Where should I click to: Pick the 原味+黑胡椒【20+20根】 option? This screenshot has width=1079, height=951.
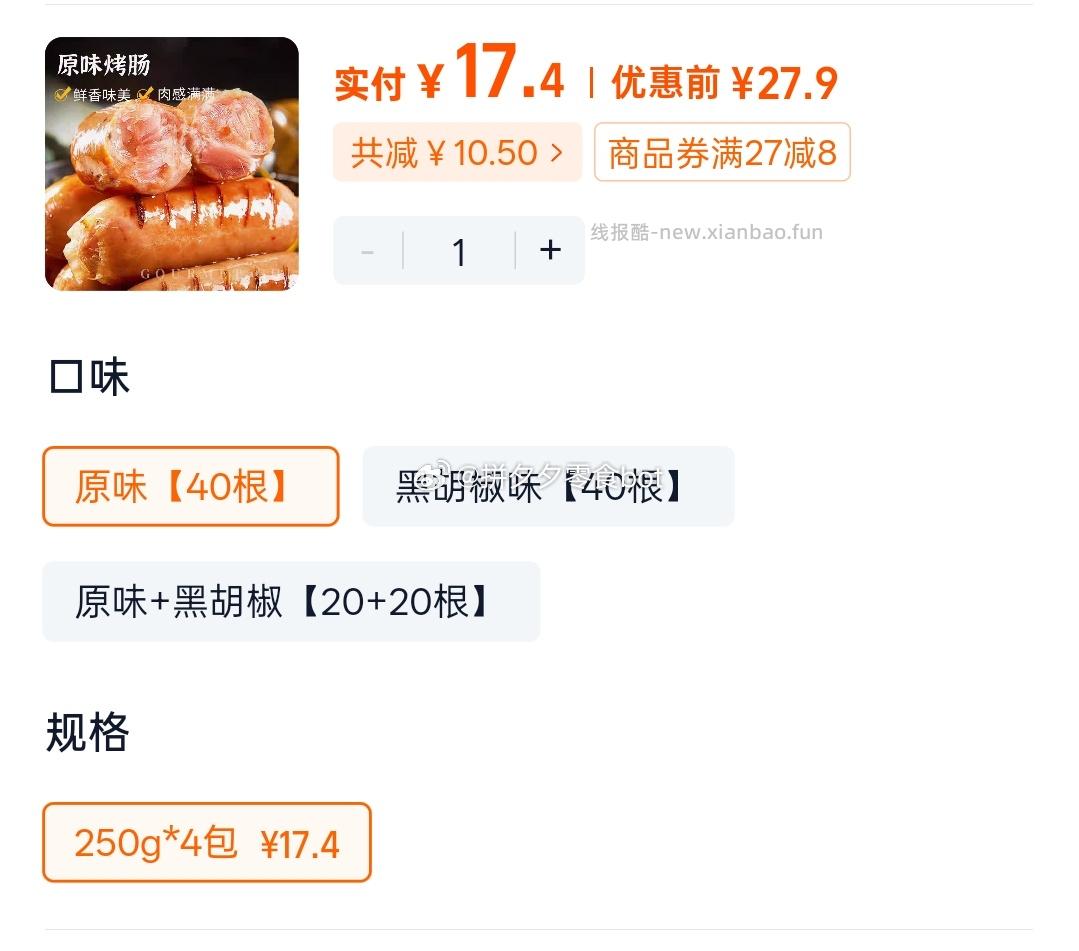[x=291, y=601]
